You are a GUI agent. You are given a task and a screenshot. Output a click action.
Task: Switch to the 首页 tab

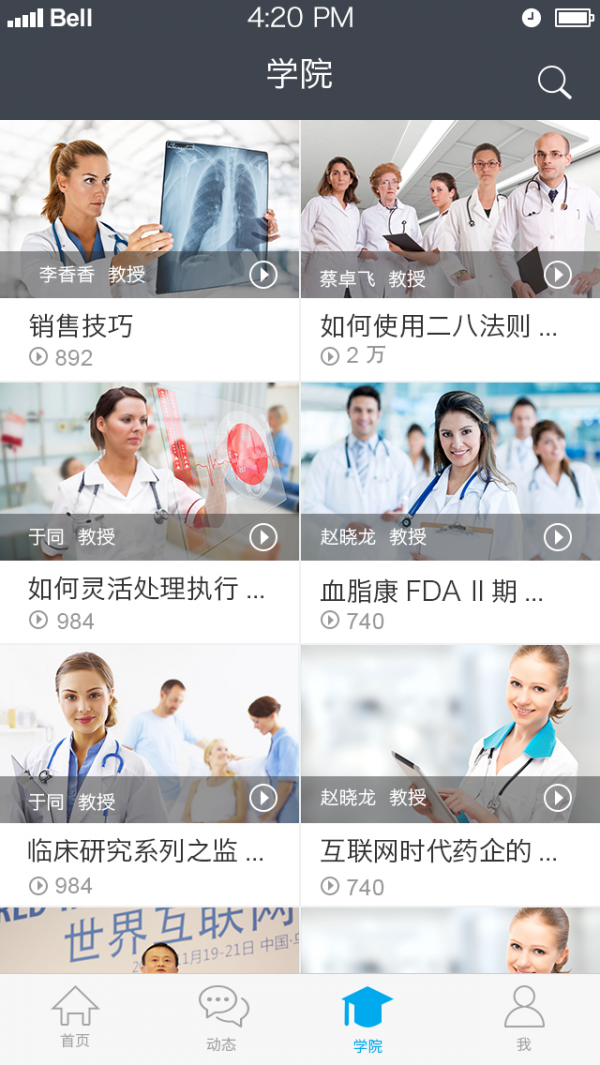coord(75,1017)
